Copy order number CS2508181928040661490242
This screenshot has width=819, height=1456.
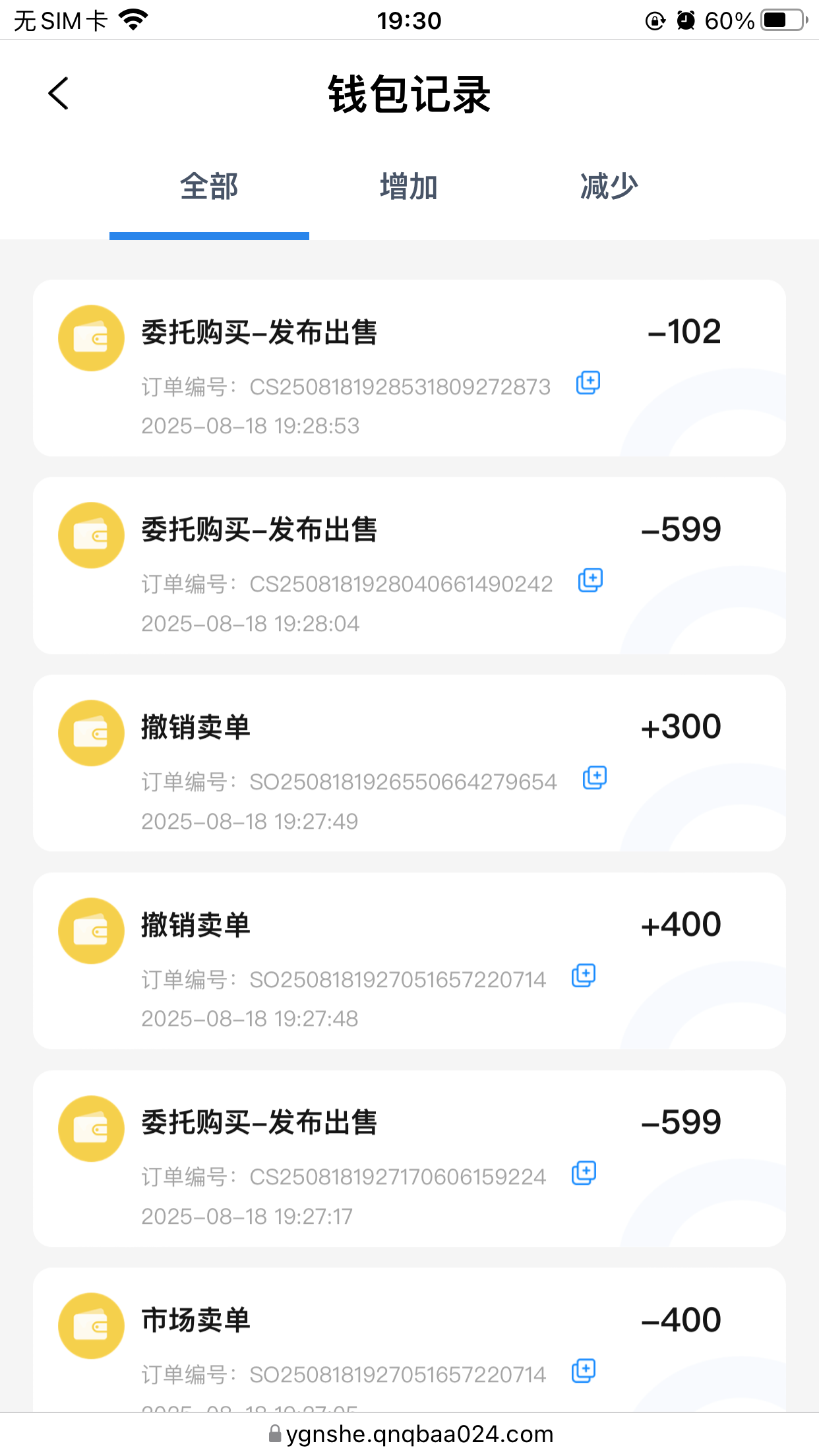point(591,580)
